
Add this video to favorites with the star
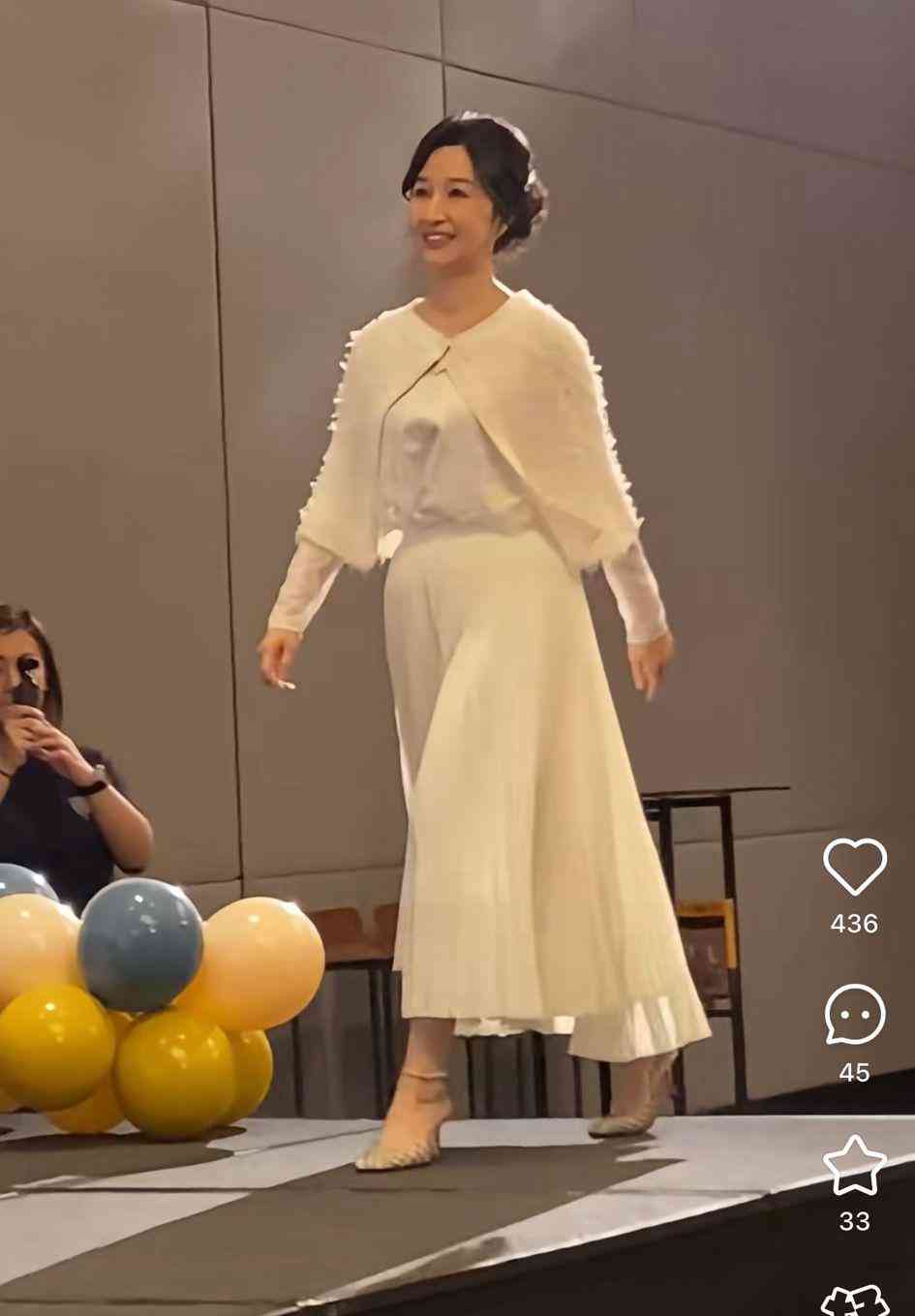point(854,1165)
